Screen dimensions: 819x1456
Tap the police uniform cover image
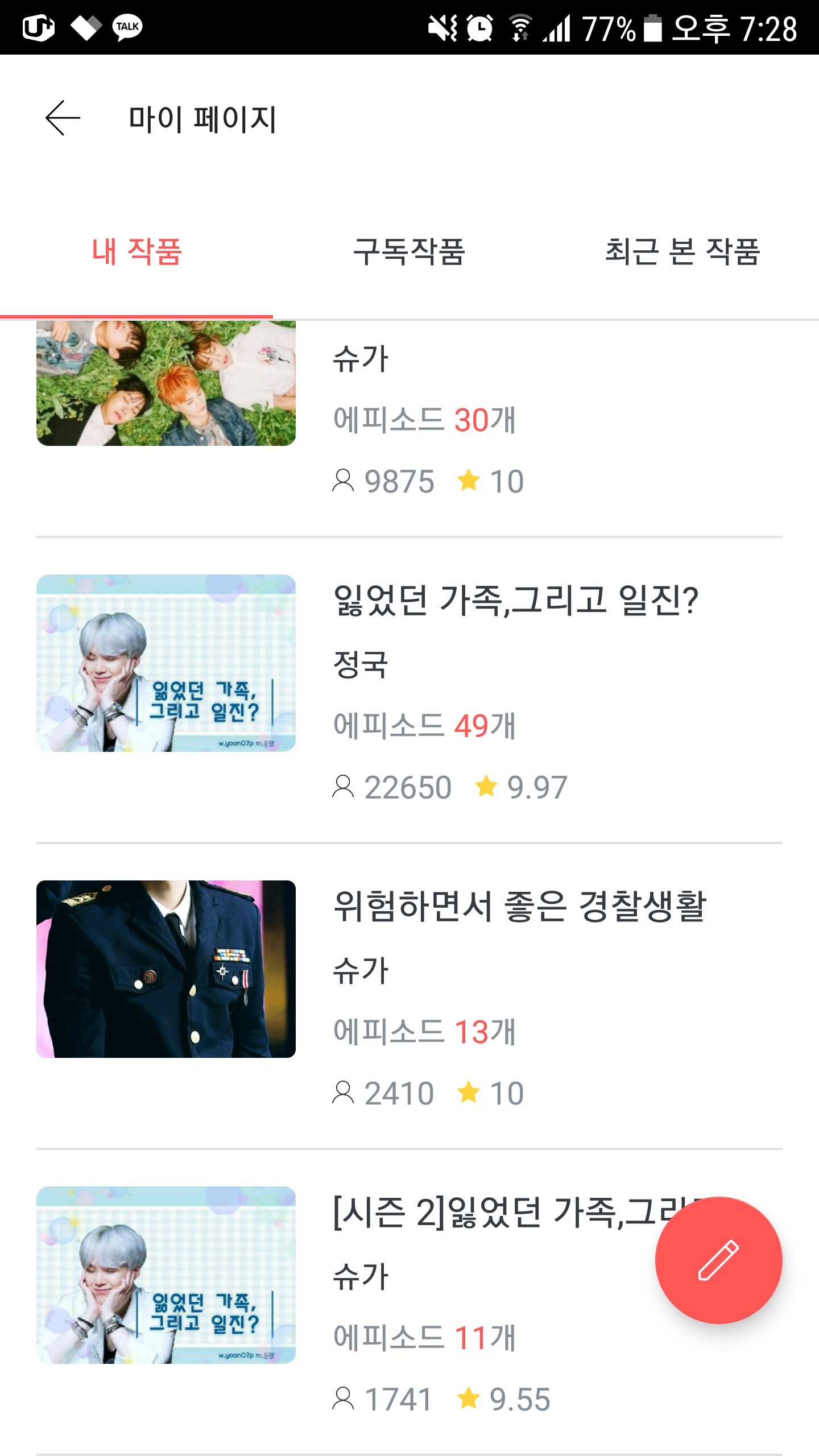coord(166,969)
